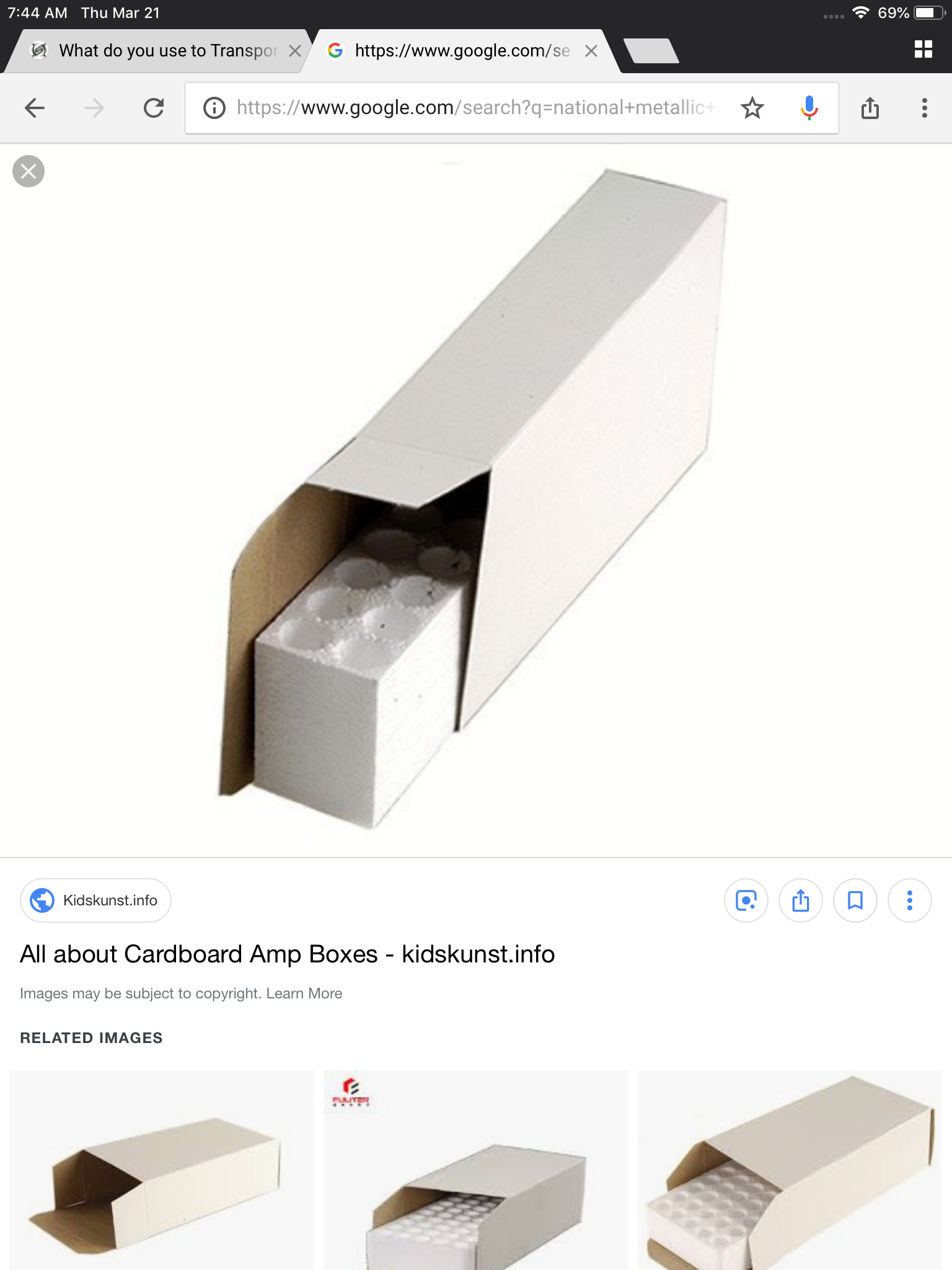This screenshot has height=1270, width=952.
Task: Start voice search with the microphone
Action: point(809,108)
